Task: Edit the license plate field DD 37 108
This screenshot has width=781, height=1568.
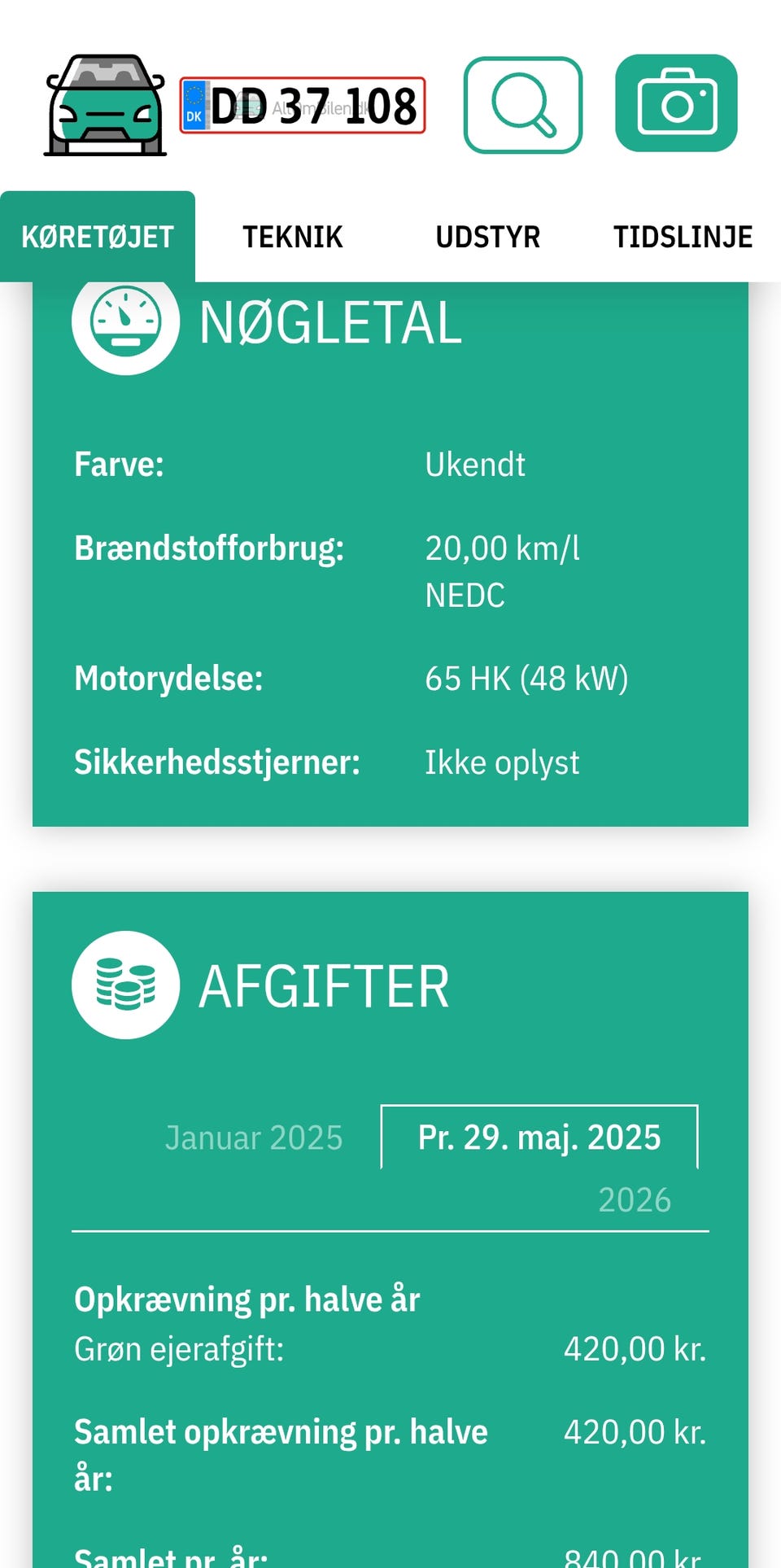Action: [303, 106]
